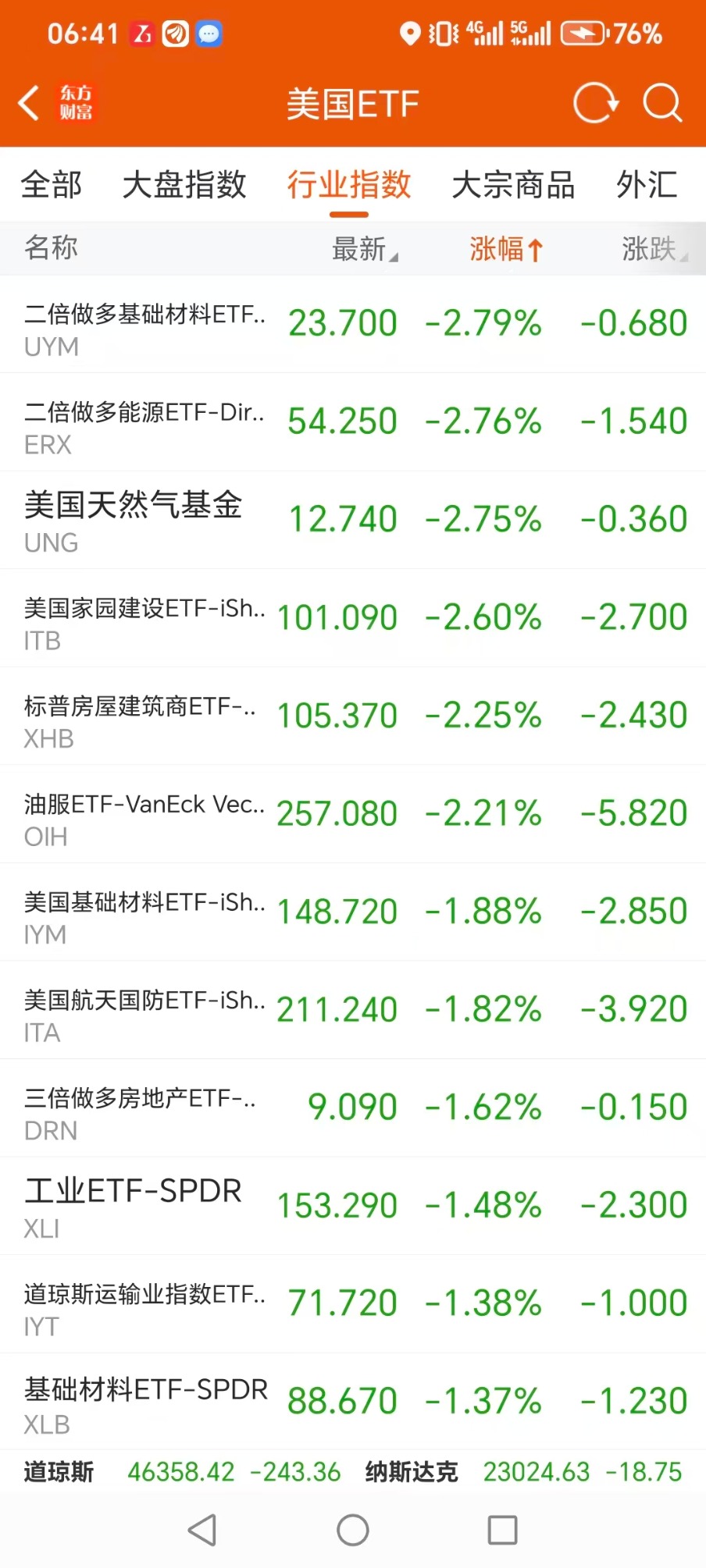
Task: Refresh the ETF quotes list
Action: (595, 103)
